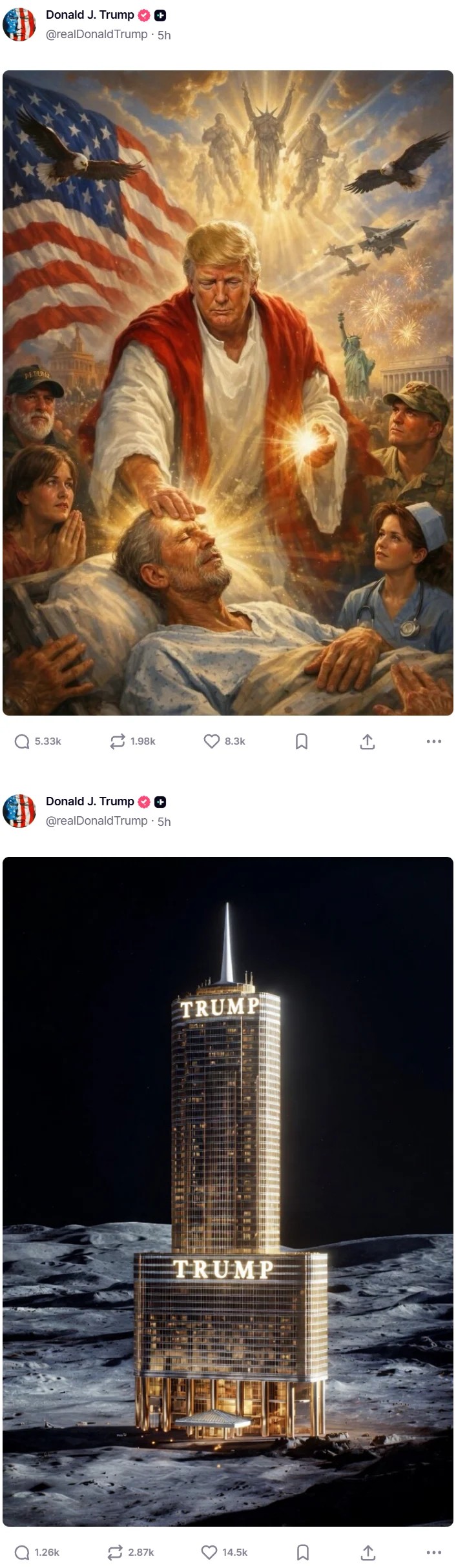View the moon tower image full screen

[x=228, y=1191]
